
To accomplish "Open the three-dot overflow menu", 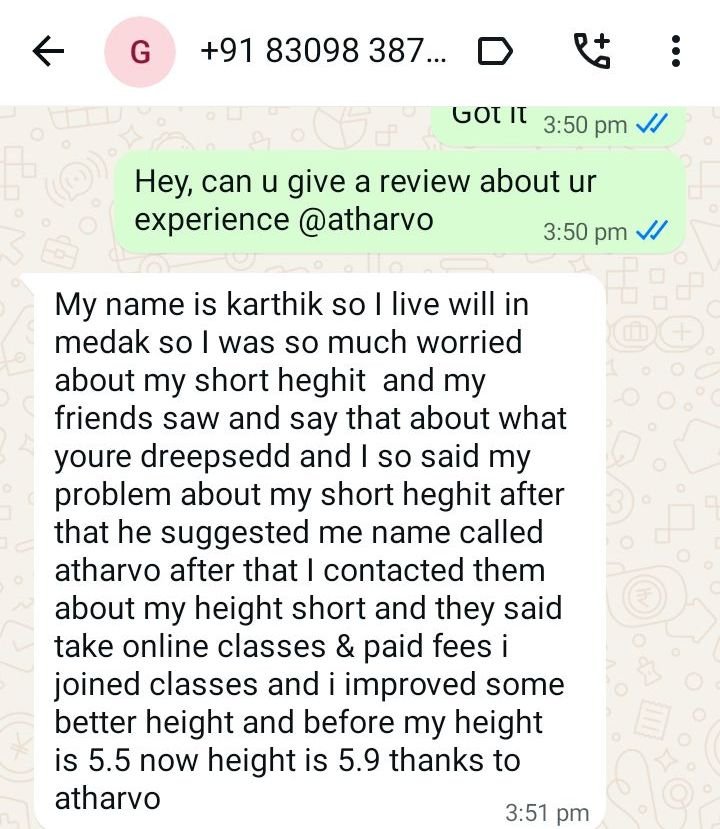I will 676,51.
